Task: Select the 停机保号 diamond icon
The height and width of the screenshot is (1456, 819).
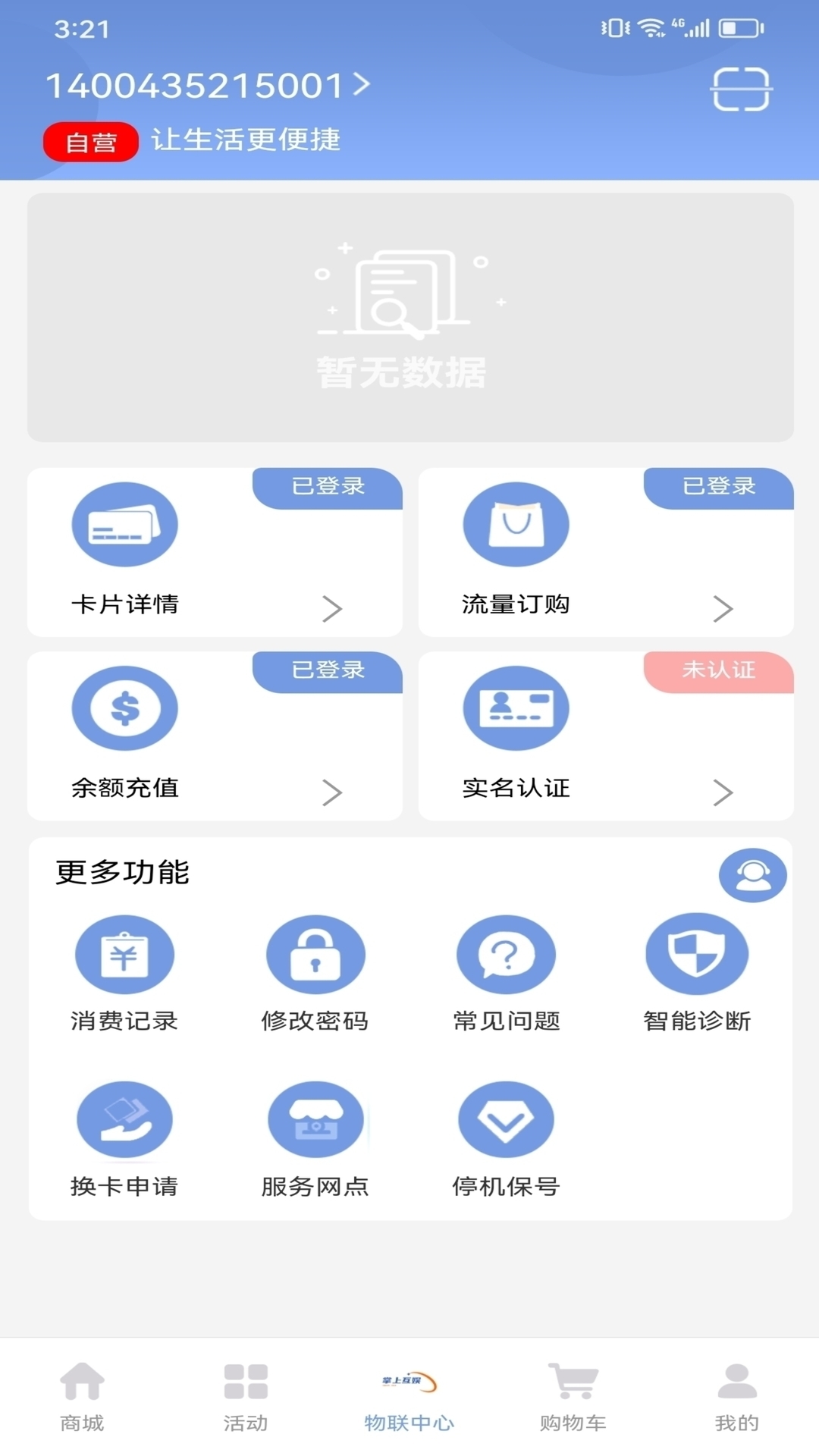Action: (507, 1119)
